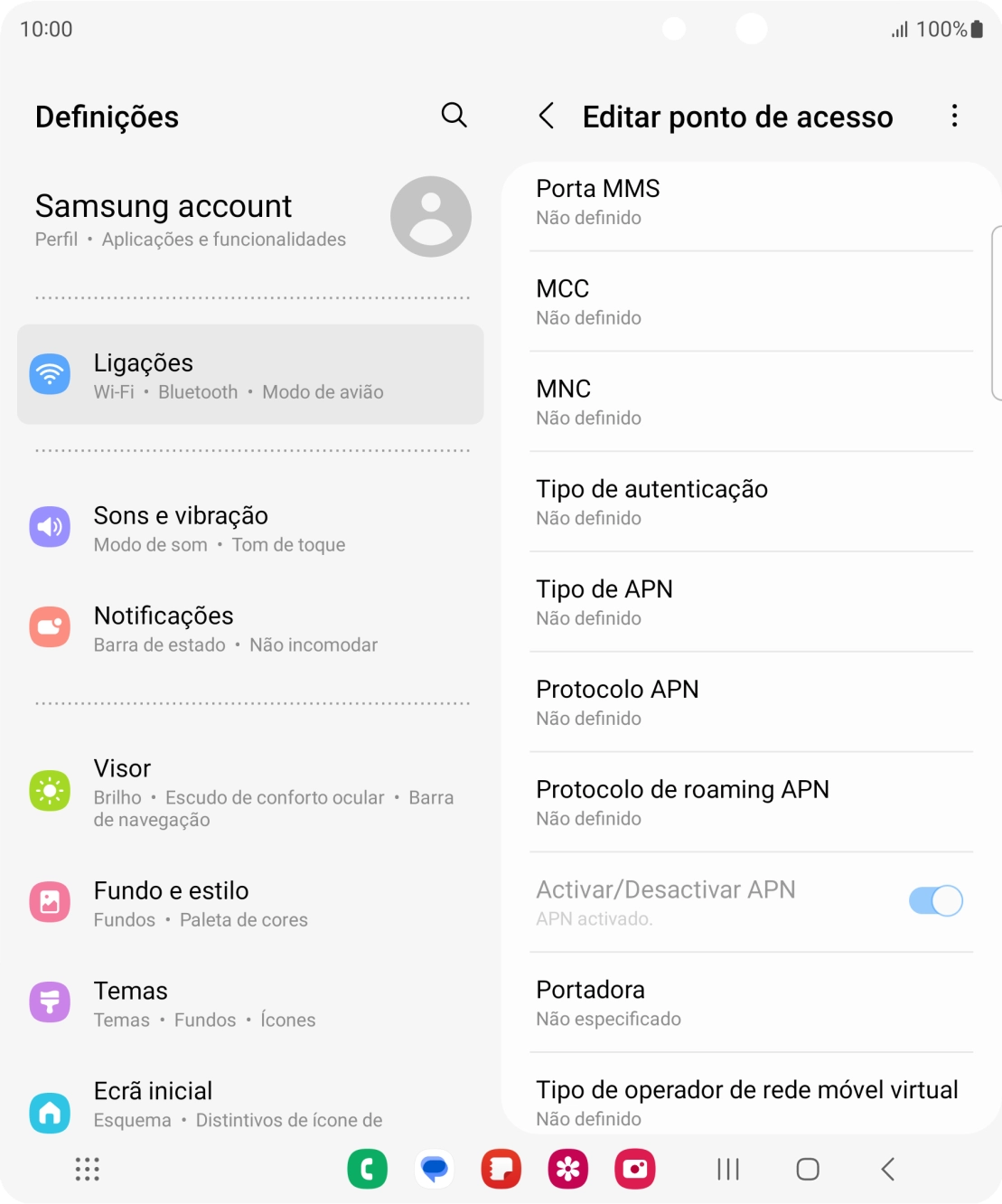This screenshot has width=1002, height=1204.
Task: Edit Tipo de APN
Action: coord(750,603)
